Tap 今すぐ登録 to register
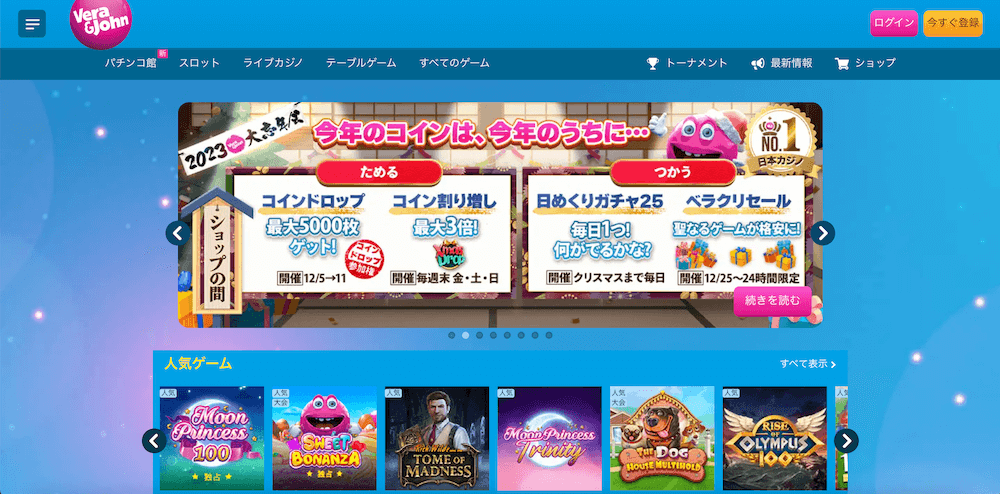The image size is (1000, 494). 952,23
